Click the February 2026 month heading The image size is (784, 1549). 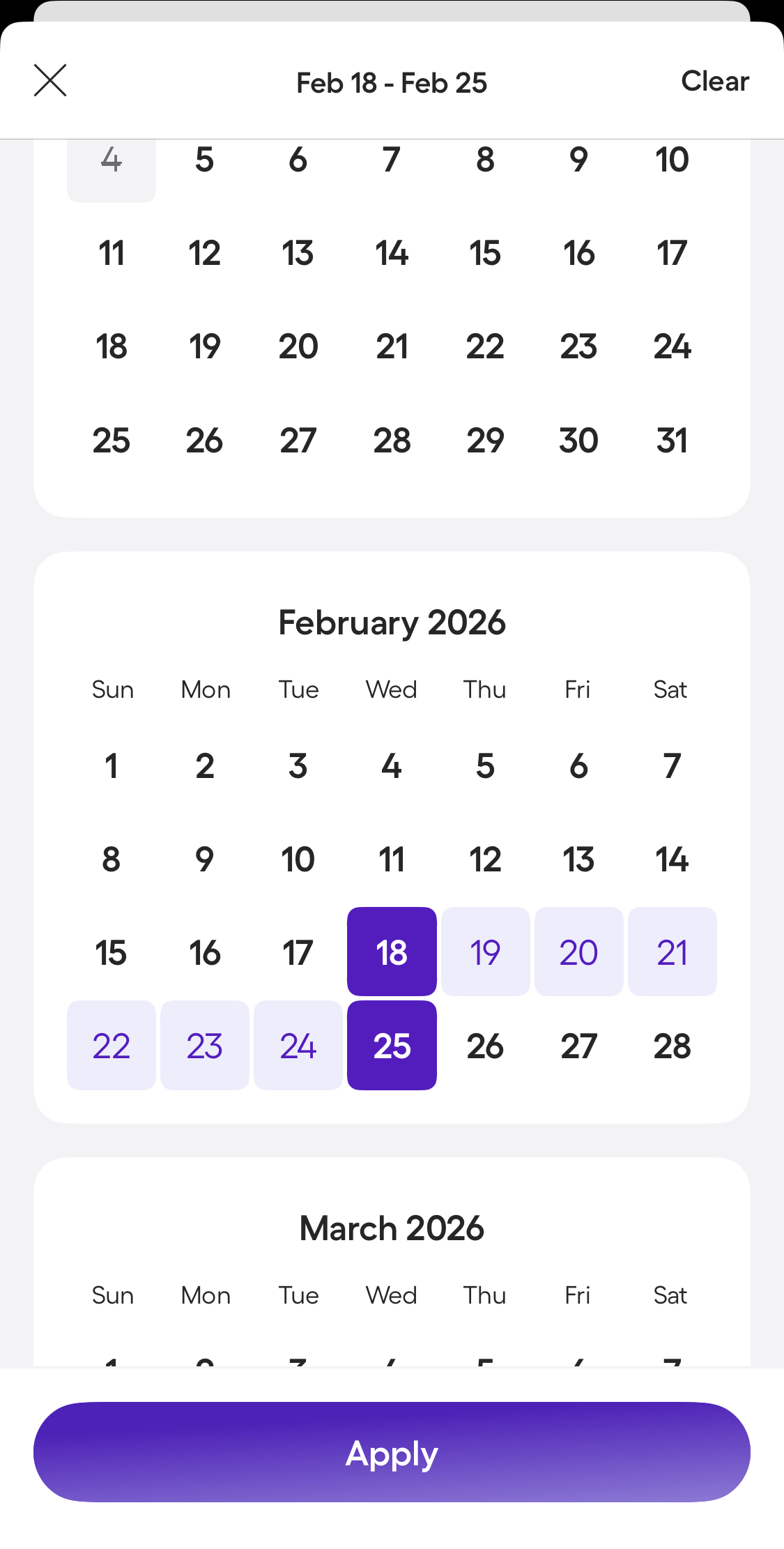coord(391,621)
